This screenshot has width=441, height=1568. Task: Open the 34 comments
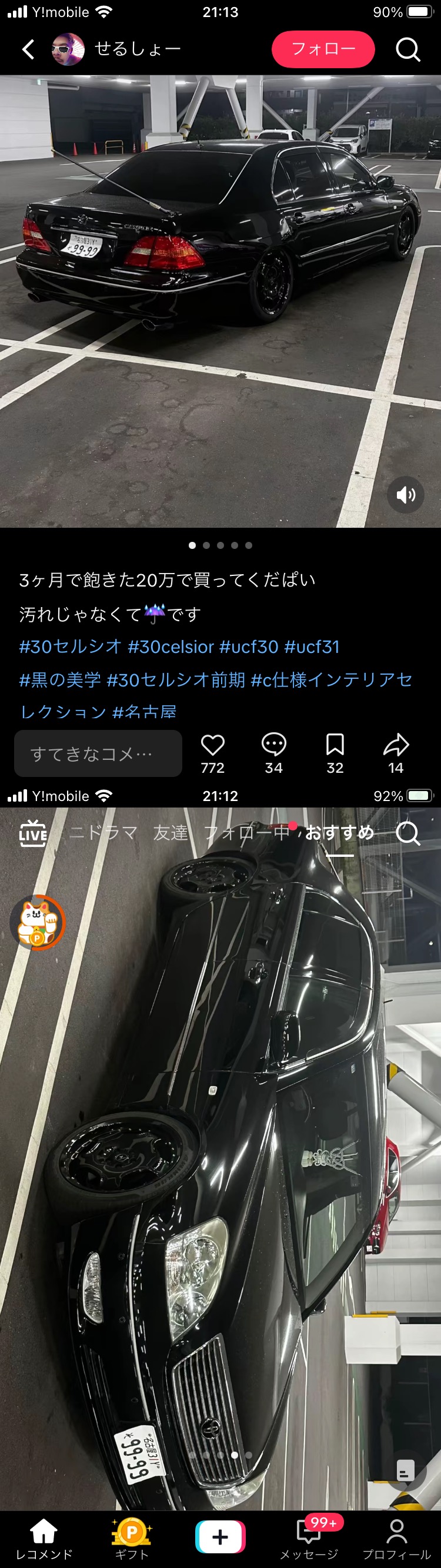[x=273, y=746]
